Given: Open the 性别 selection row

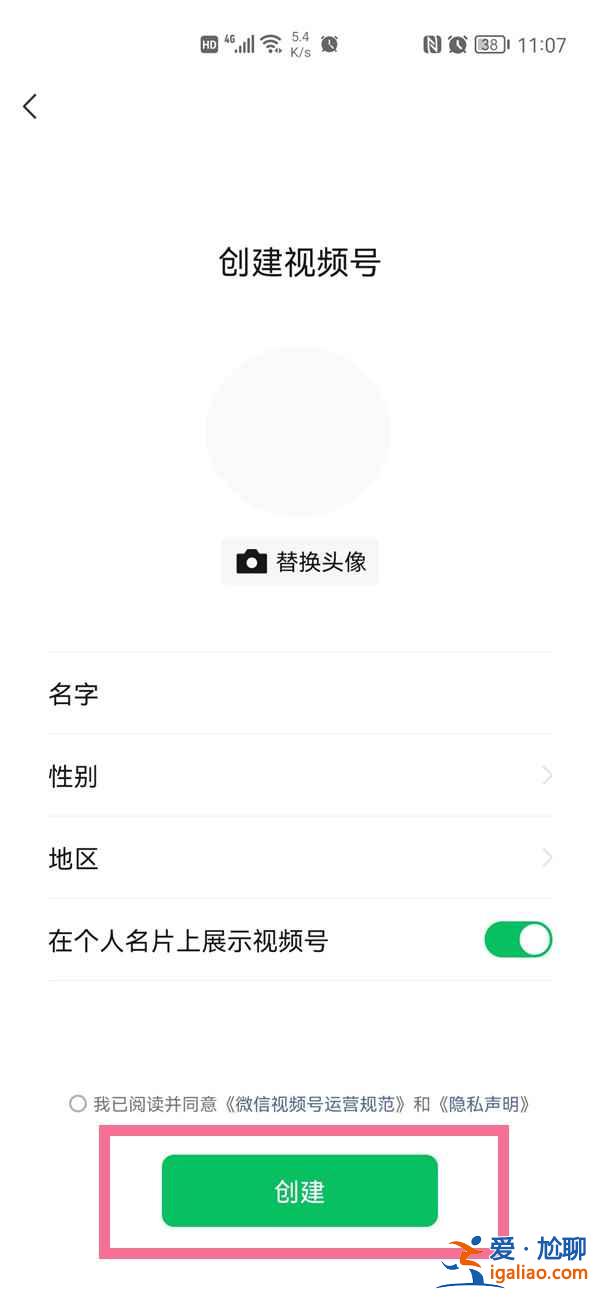Looking at the screenshot, I should coord(300,776).
